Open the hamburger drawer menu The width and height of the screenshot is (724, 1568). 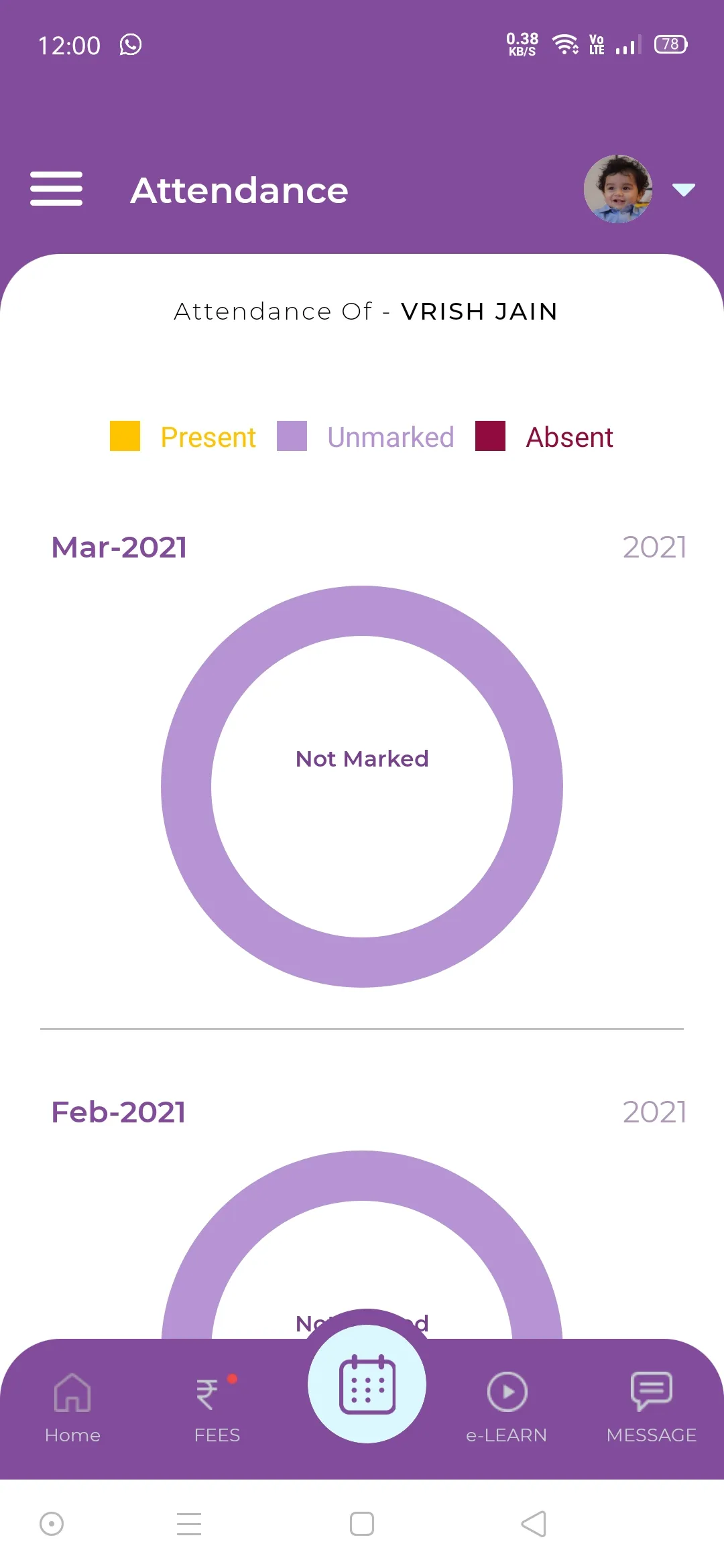tap(56, 189)
